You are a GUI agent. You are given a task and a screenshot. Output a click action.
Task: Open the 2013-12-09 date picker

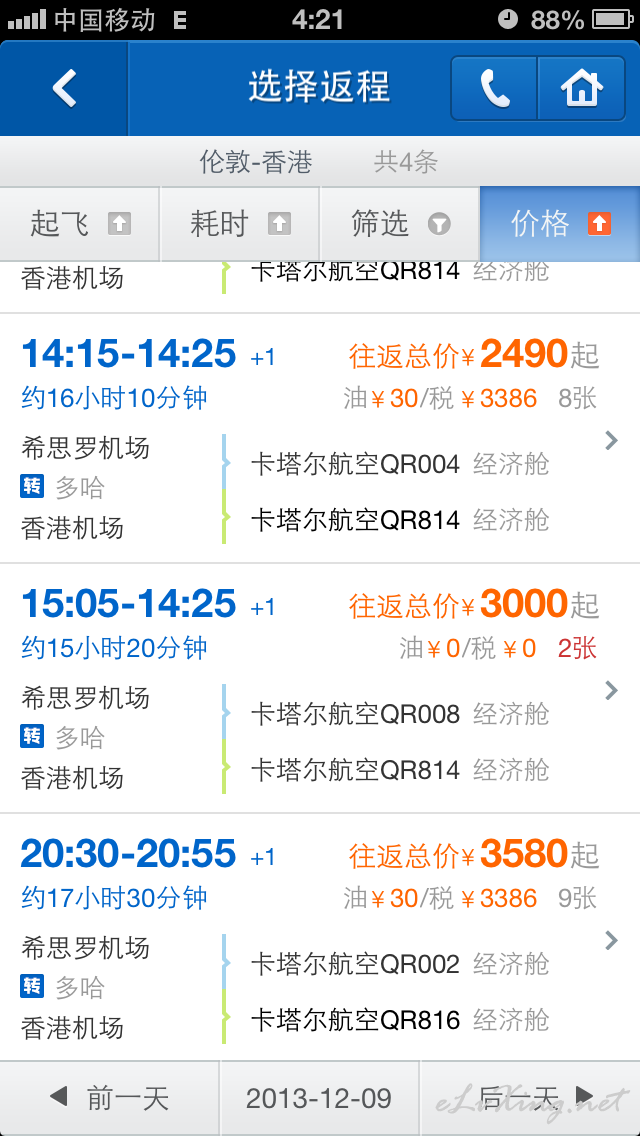click(319, 1098)
